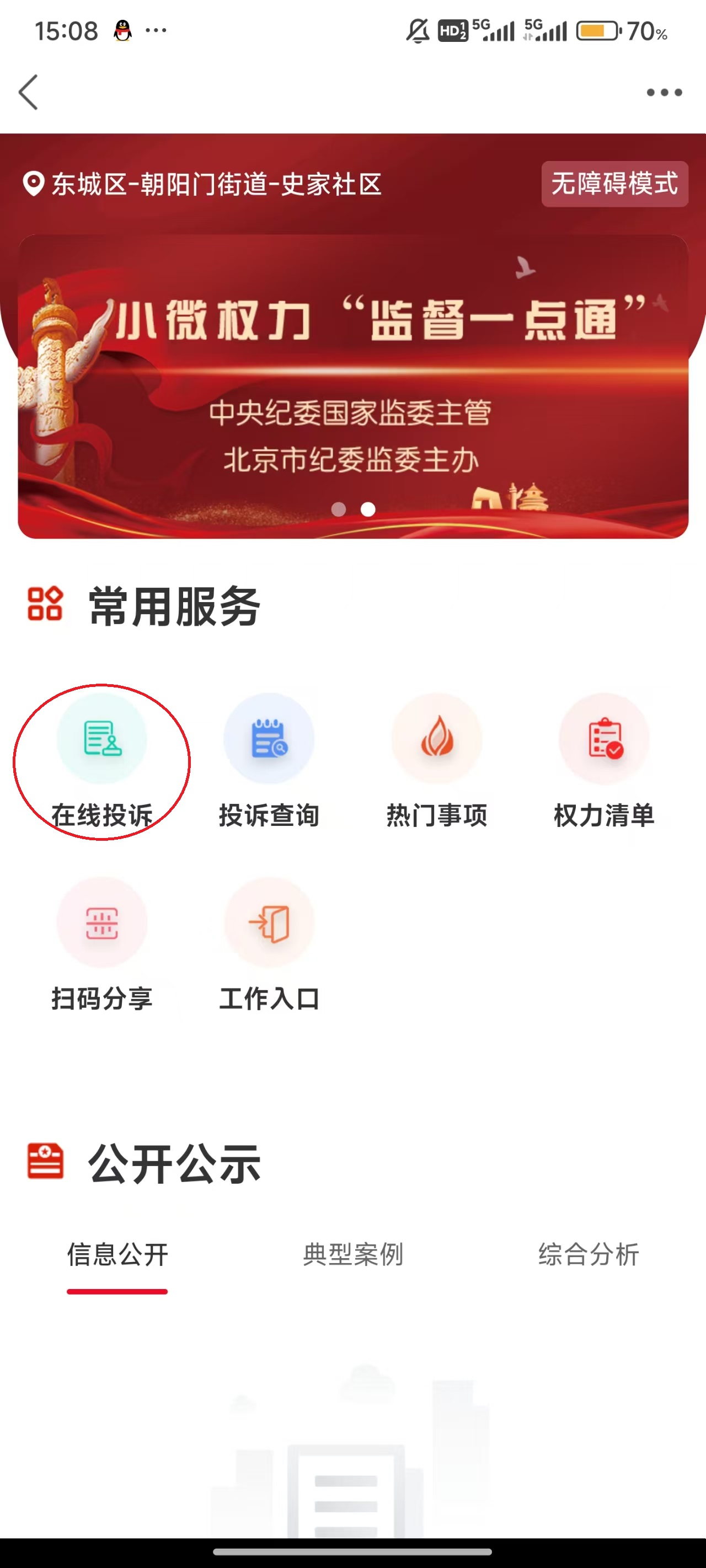Switch to the 典型案例 tab
Screen dimensions: 706x1568
(x=352, y=1253)
